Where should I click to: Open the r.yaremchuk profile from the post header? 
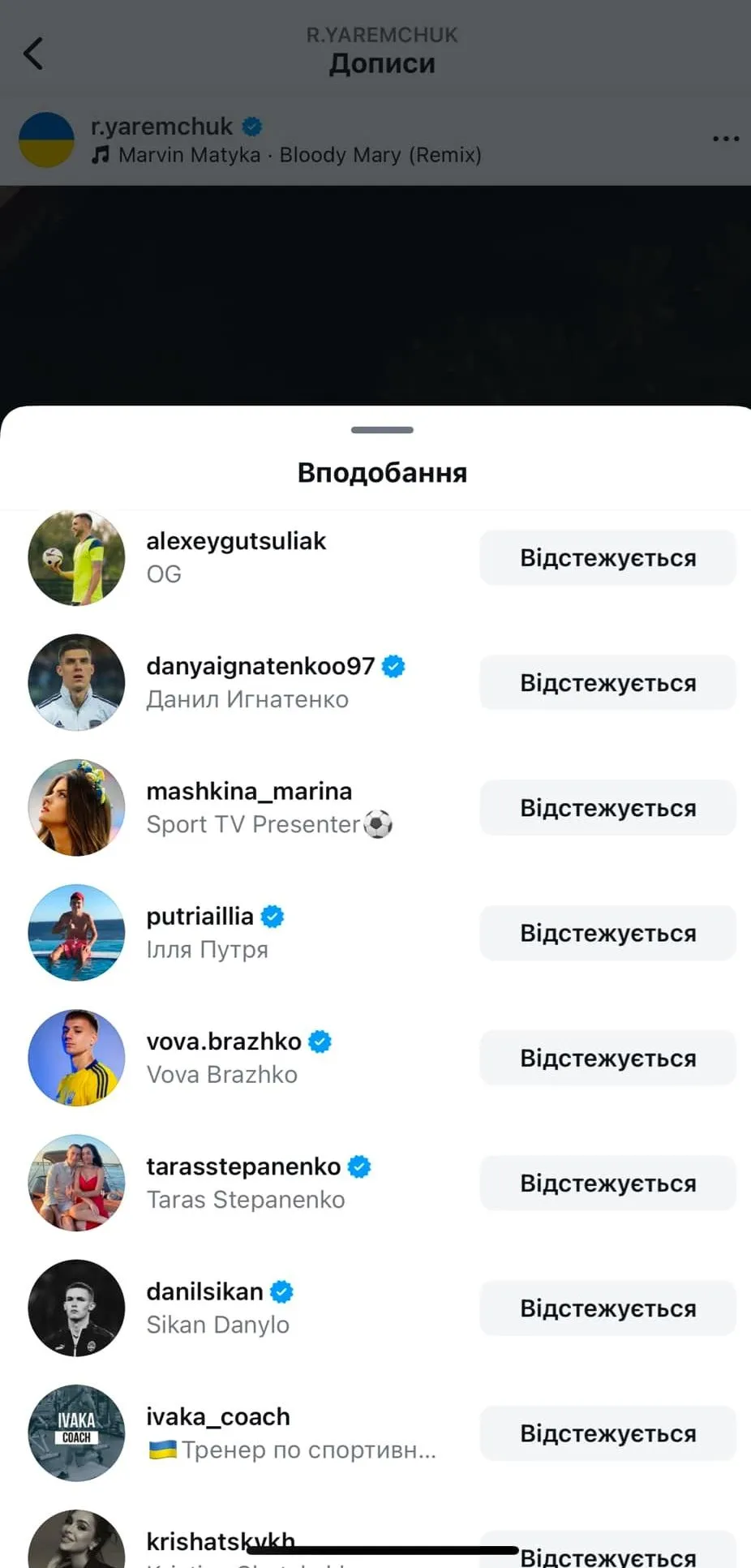coord(161,127)
